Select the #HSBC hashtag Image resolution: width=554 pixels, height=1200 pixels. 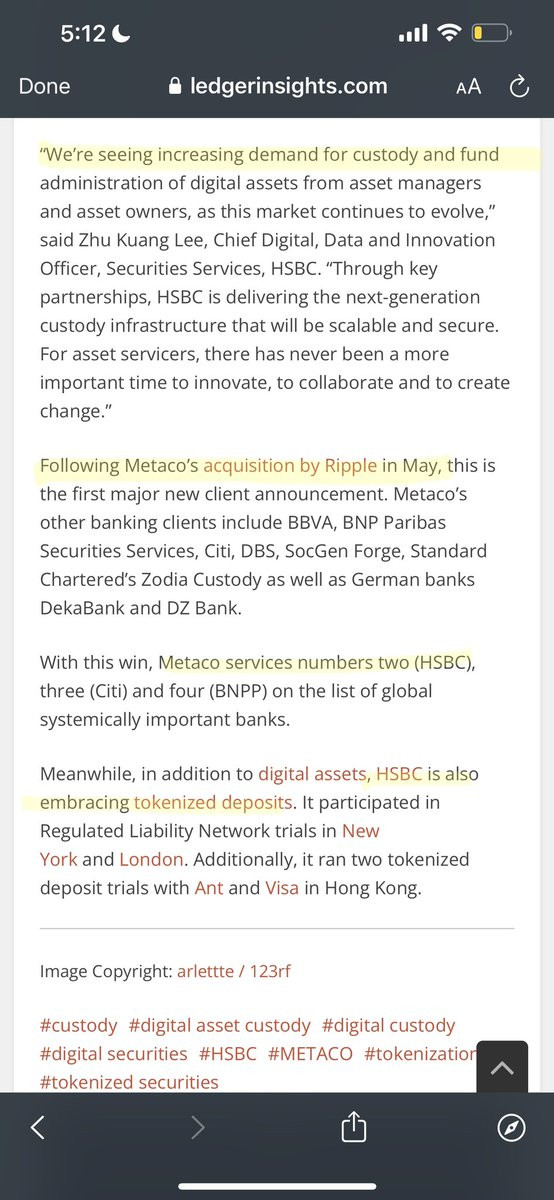[228, 1054]
